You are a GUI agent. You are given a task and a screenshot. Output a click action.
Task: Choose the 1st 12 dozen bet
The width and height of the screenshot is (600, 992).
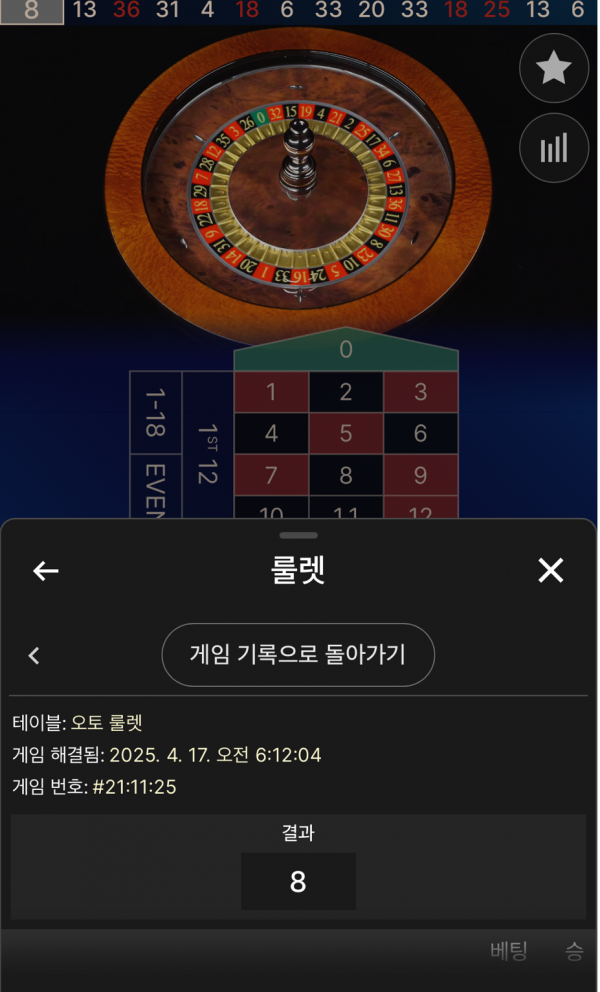pos(207,453)
